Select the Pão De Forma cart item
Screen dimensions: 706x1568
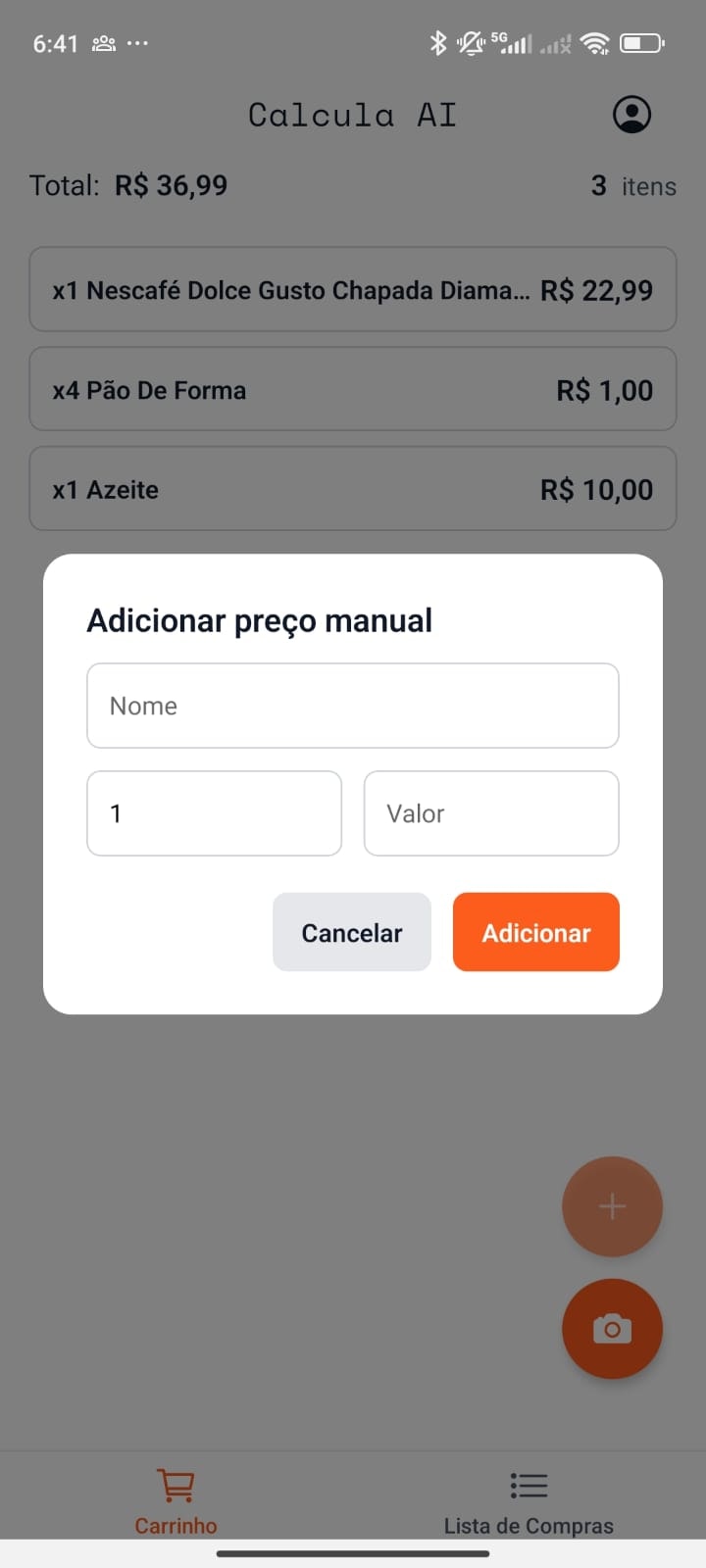(x=353, y=389)
